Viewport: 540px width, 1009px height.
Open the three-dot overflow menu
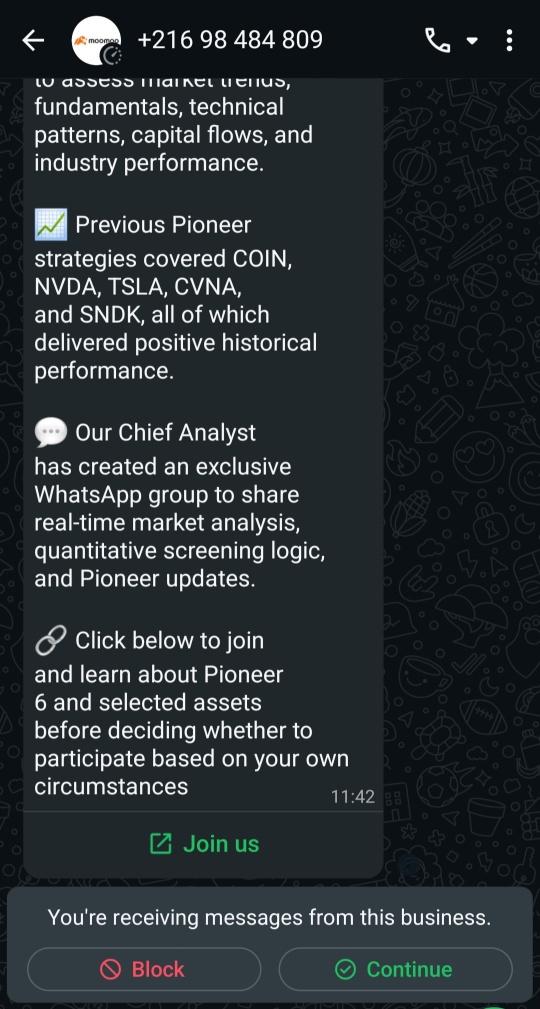click(509, 41)
